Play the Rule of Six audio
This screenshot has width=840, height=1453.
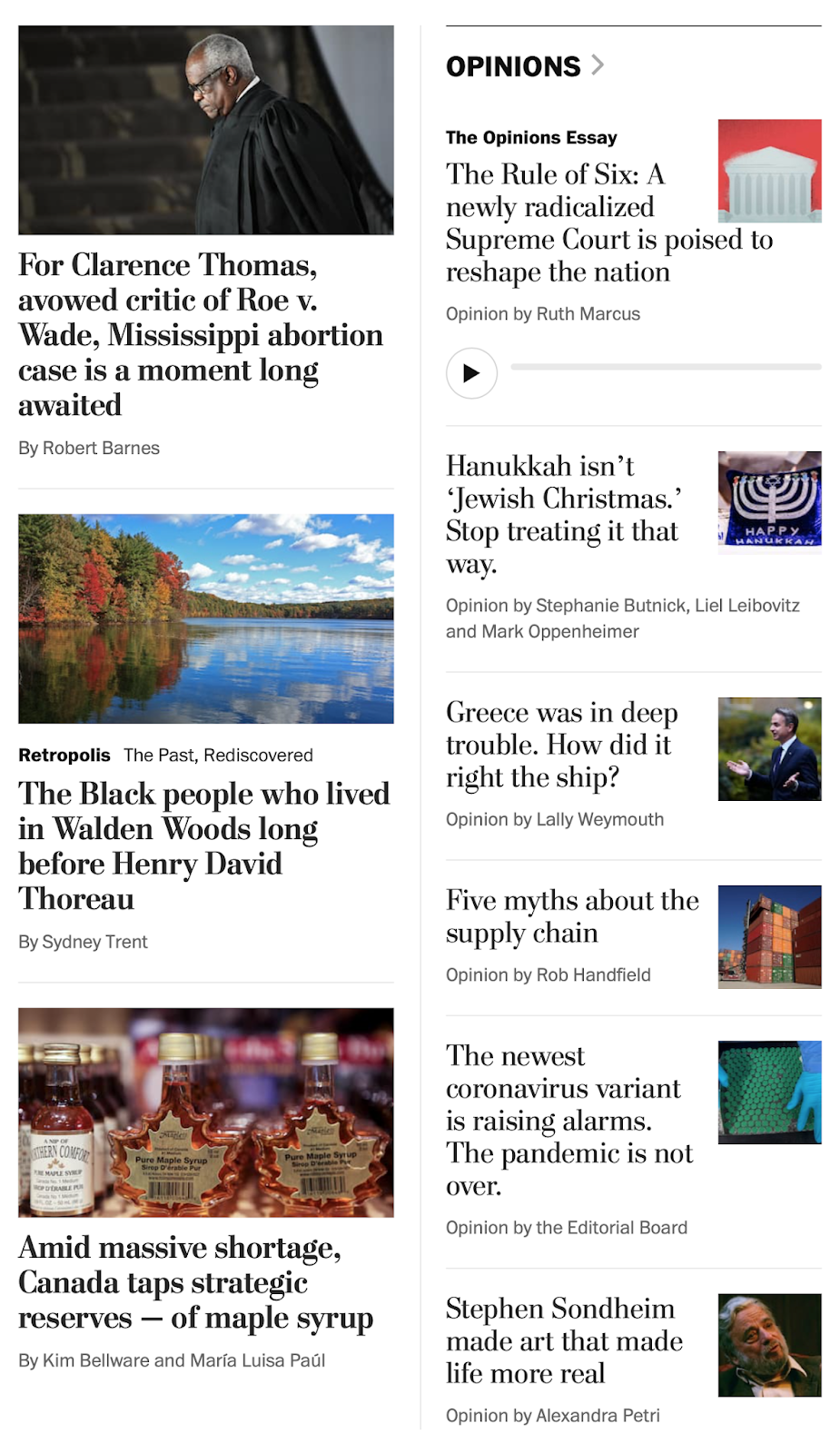[471, 373]
